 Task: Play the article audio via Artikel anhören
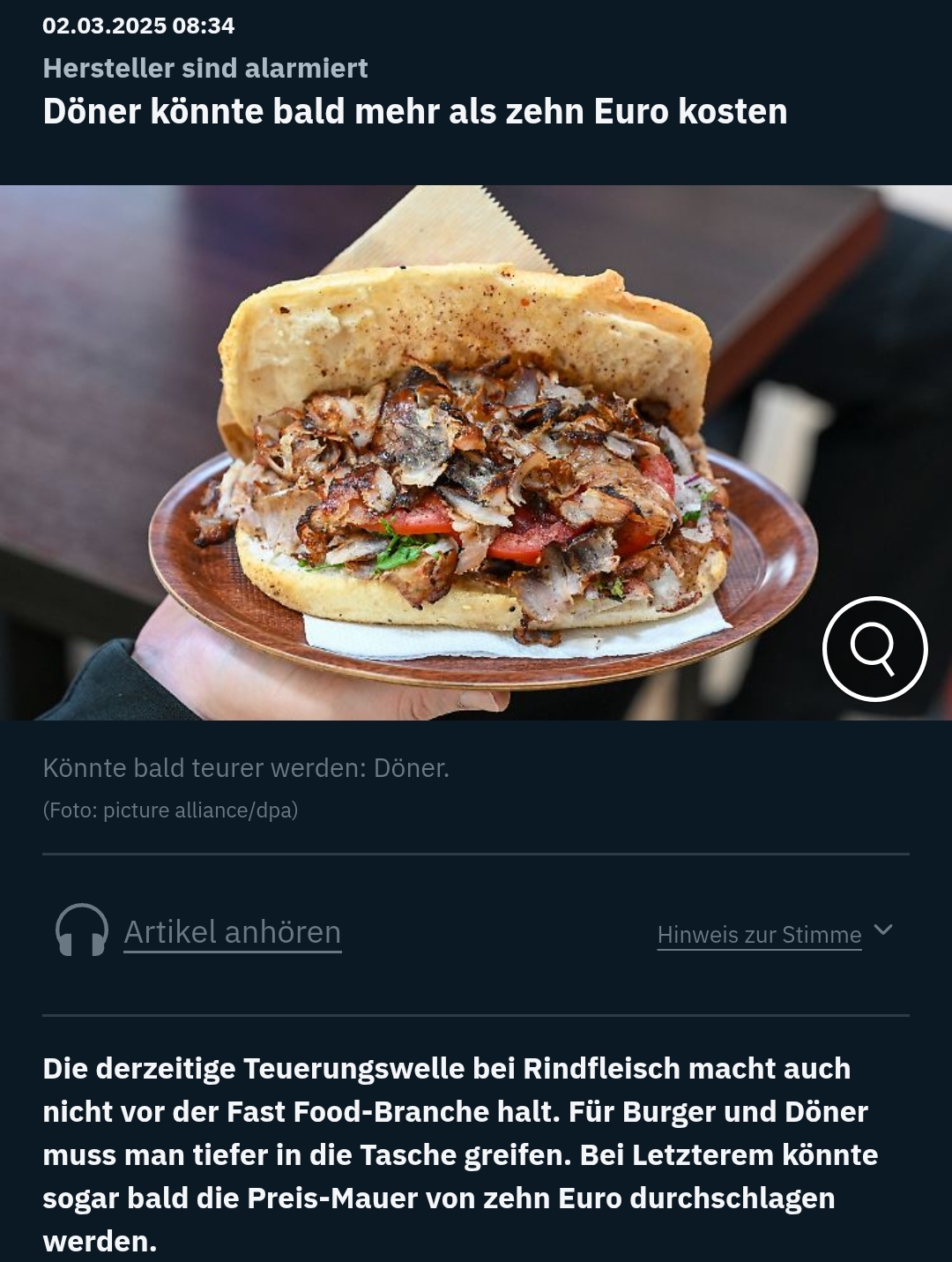tap(232, 932)
